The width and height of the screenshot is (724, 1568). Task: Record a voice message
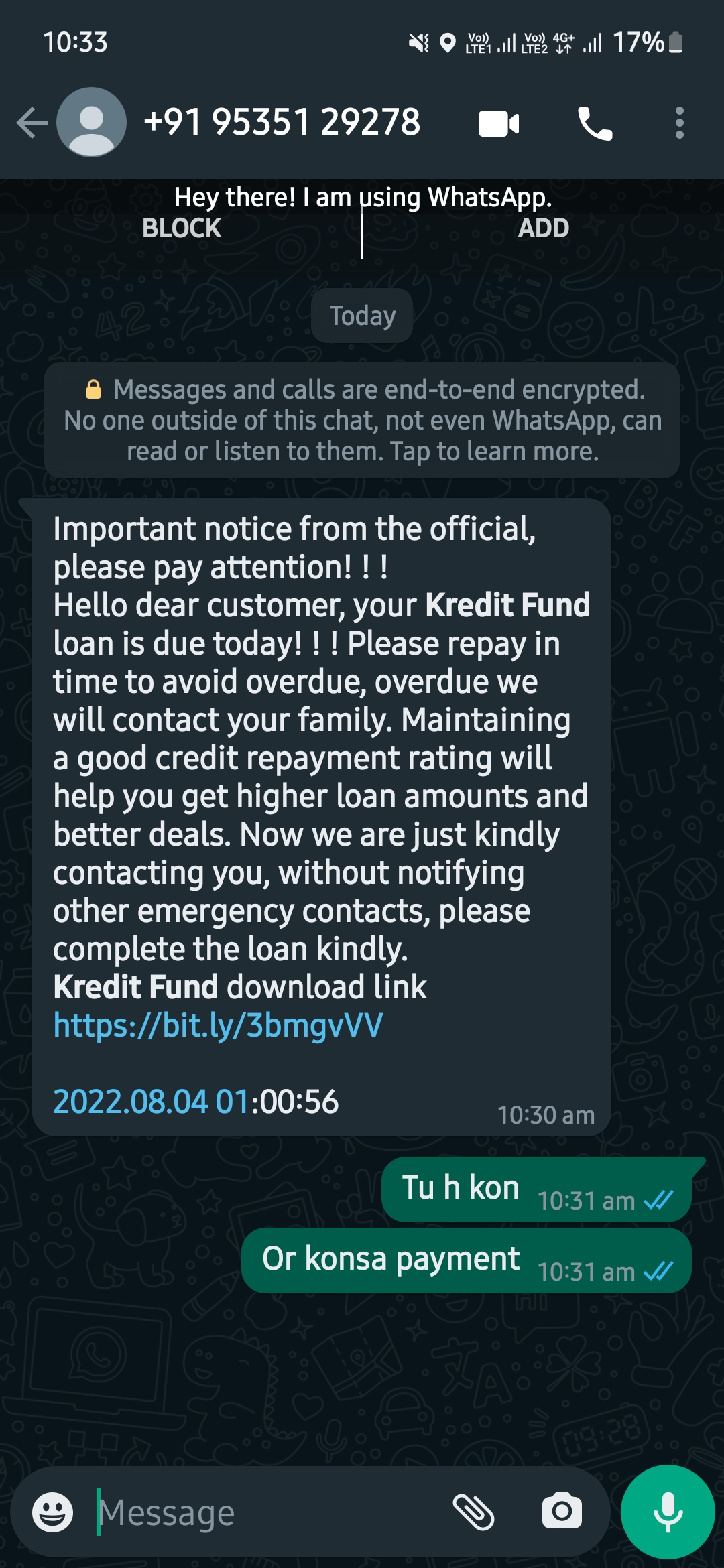pos(668,1512)
